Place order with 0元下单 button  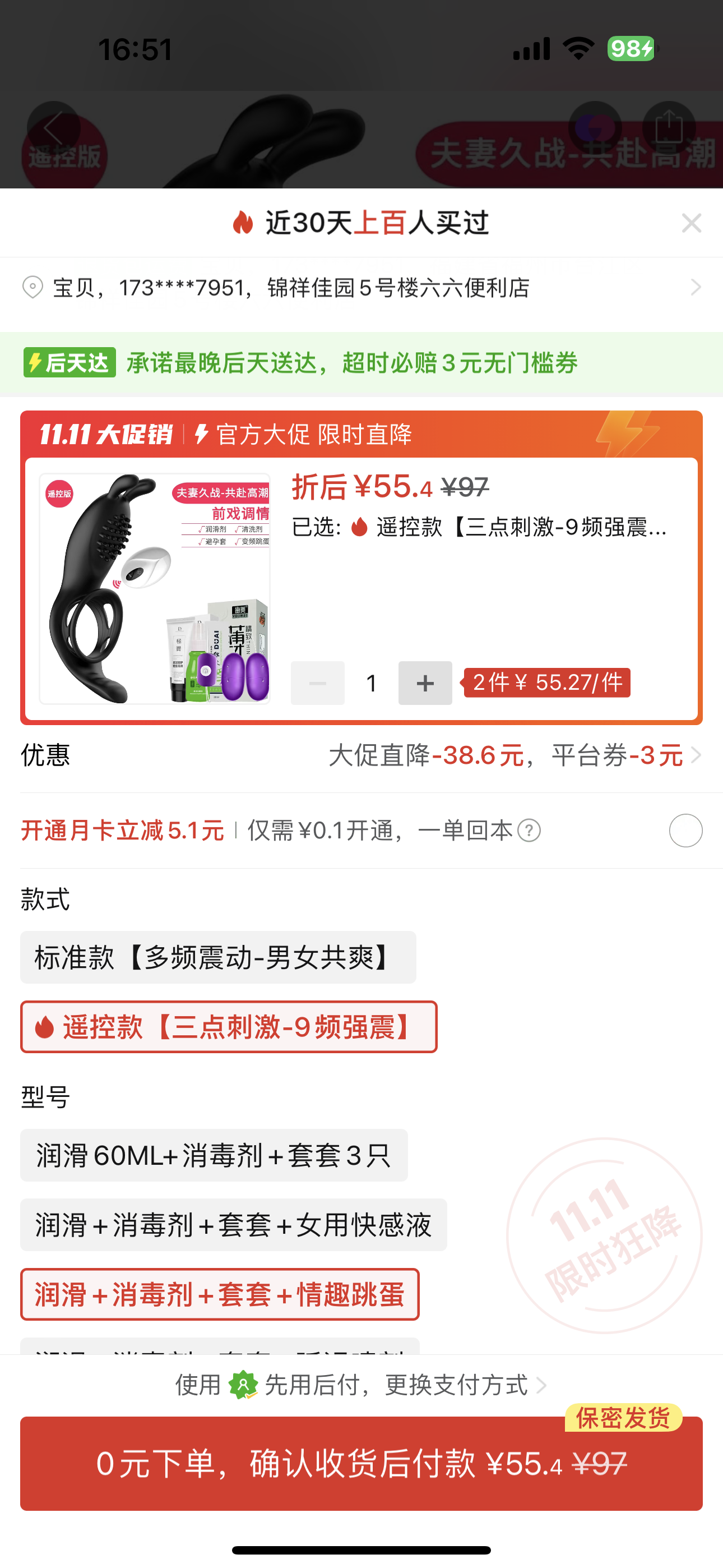coord(361,1463)
